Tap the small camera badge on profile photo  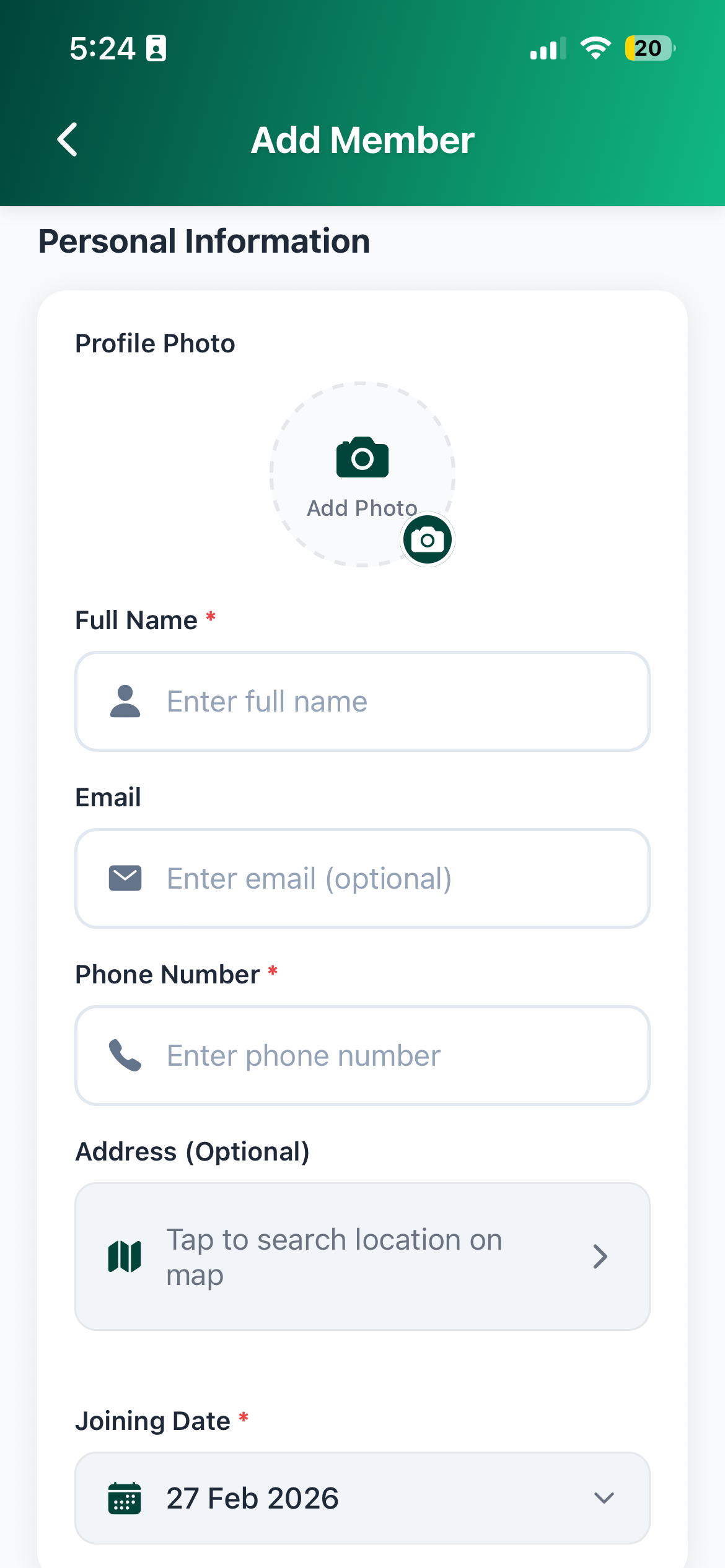tap(427, 539)
